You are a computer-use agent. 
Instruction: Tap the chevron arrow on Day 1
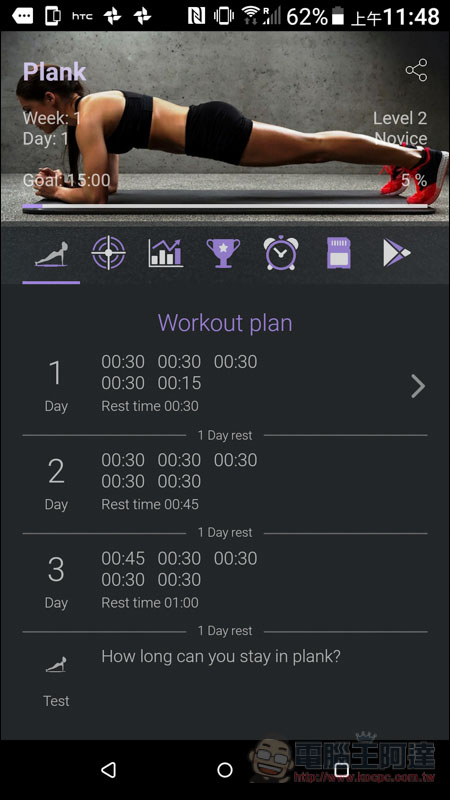pyautogui.click(x=418, y=386)
